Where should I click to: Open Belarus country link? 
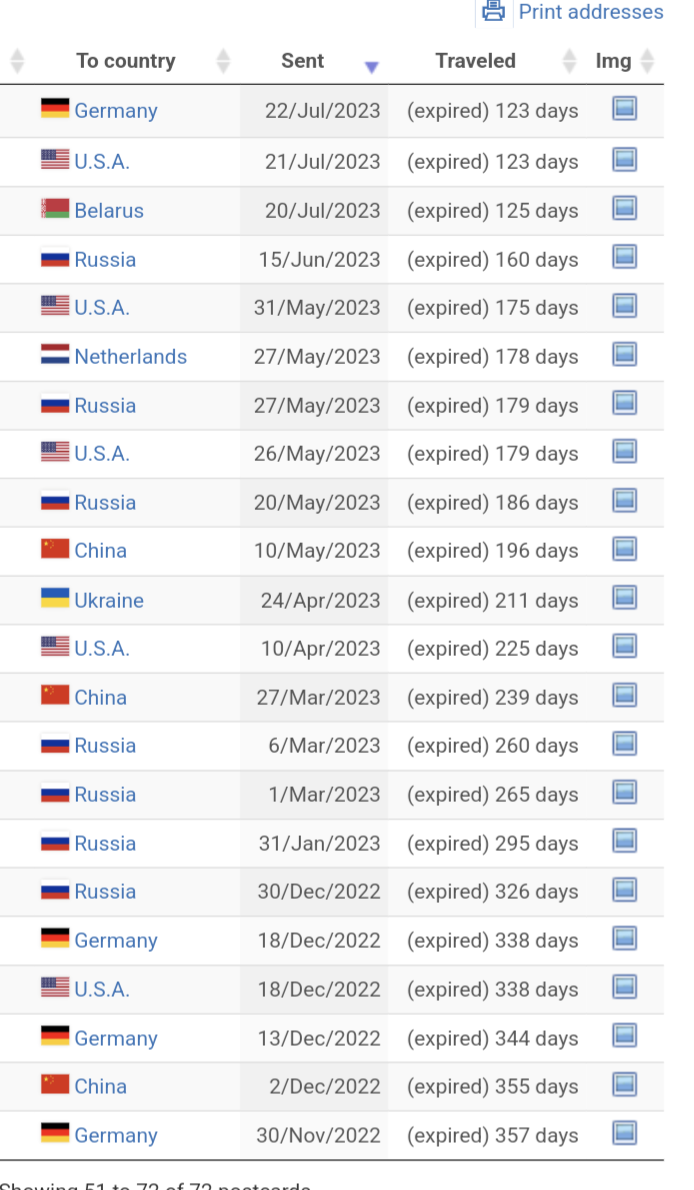(x=109, y=211)
